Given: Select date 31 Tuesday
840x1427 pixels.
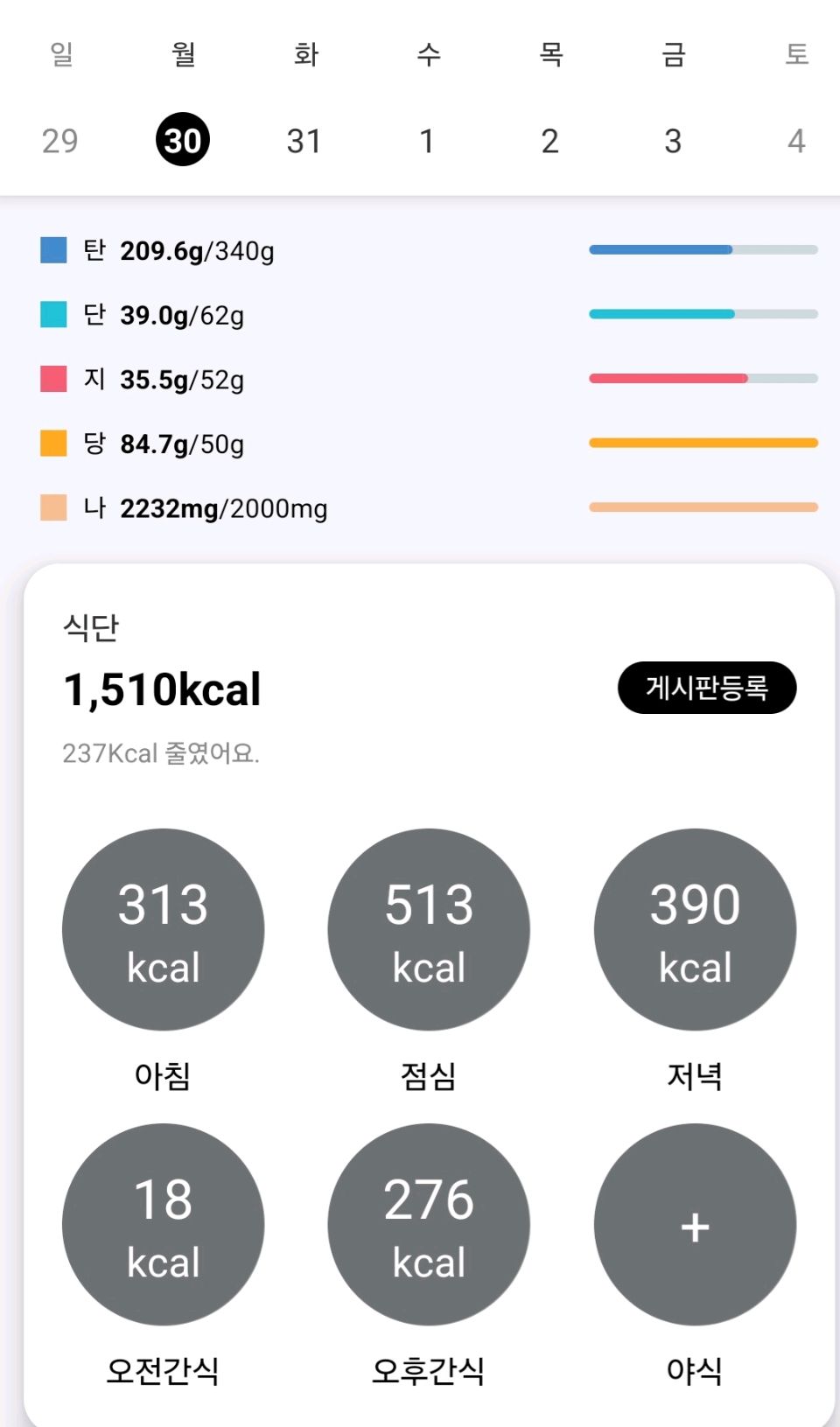Looking at the screenshot, I should coord(304,141).
